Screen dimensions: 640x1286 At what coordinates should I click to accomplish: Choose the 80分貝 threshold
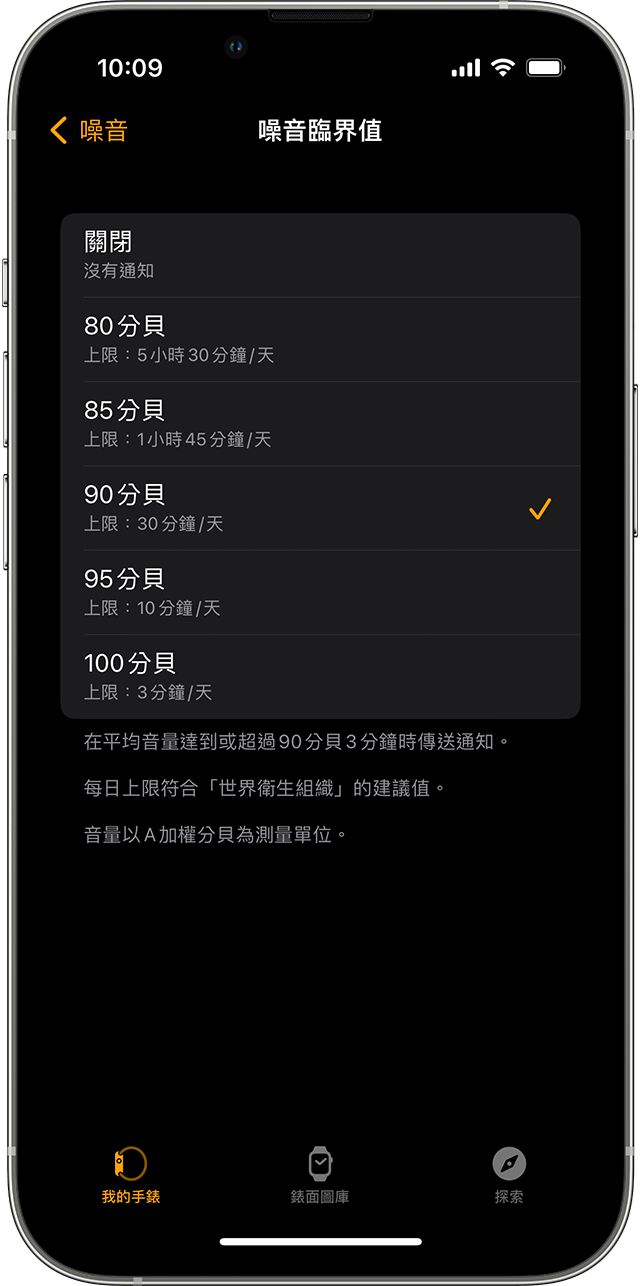tap(320, 339)
